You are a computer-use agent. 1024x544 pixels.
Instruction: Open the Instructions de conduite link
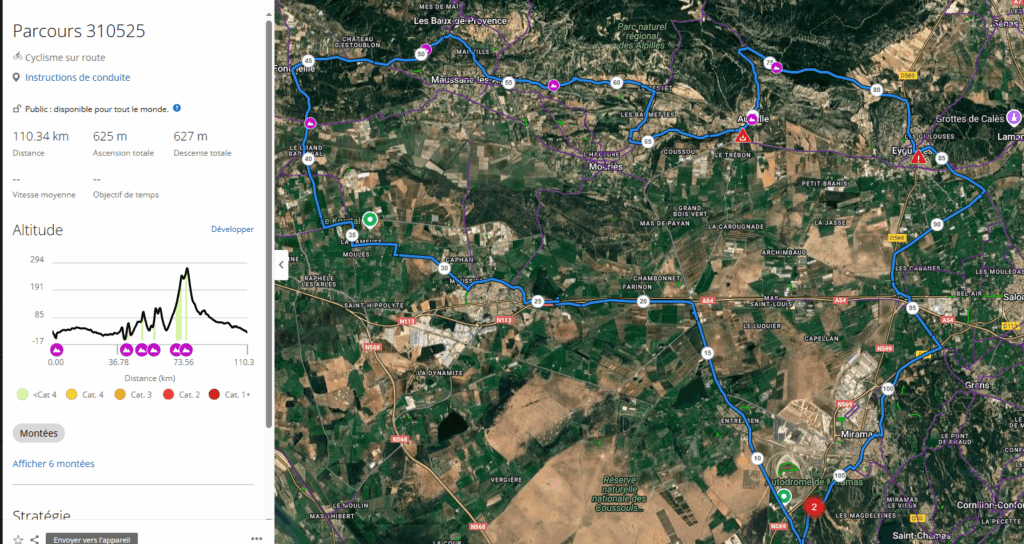(x=77, y=77)
